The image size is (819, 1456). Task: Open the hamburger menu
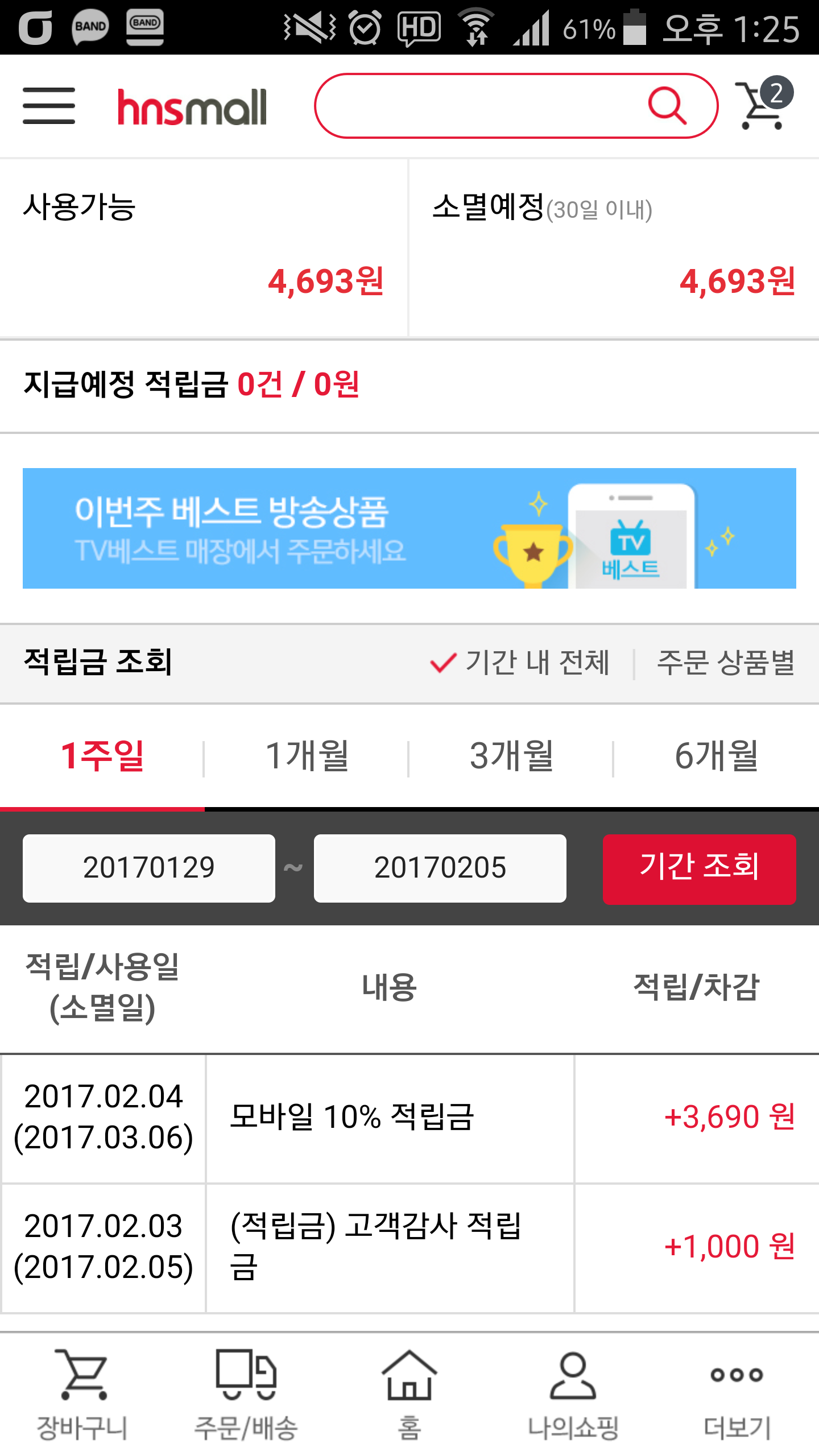pyautogui.click(x=49, y=106)
